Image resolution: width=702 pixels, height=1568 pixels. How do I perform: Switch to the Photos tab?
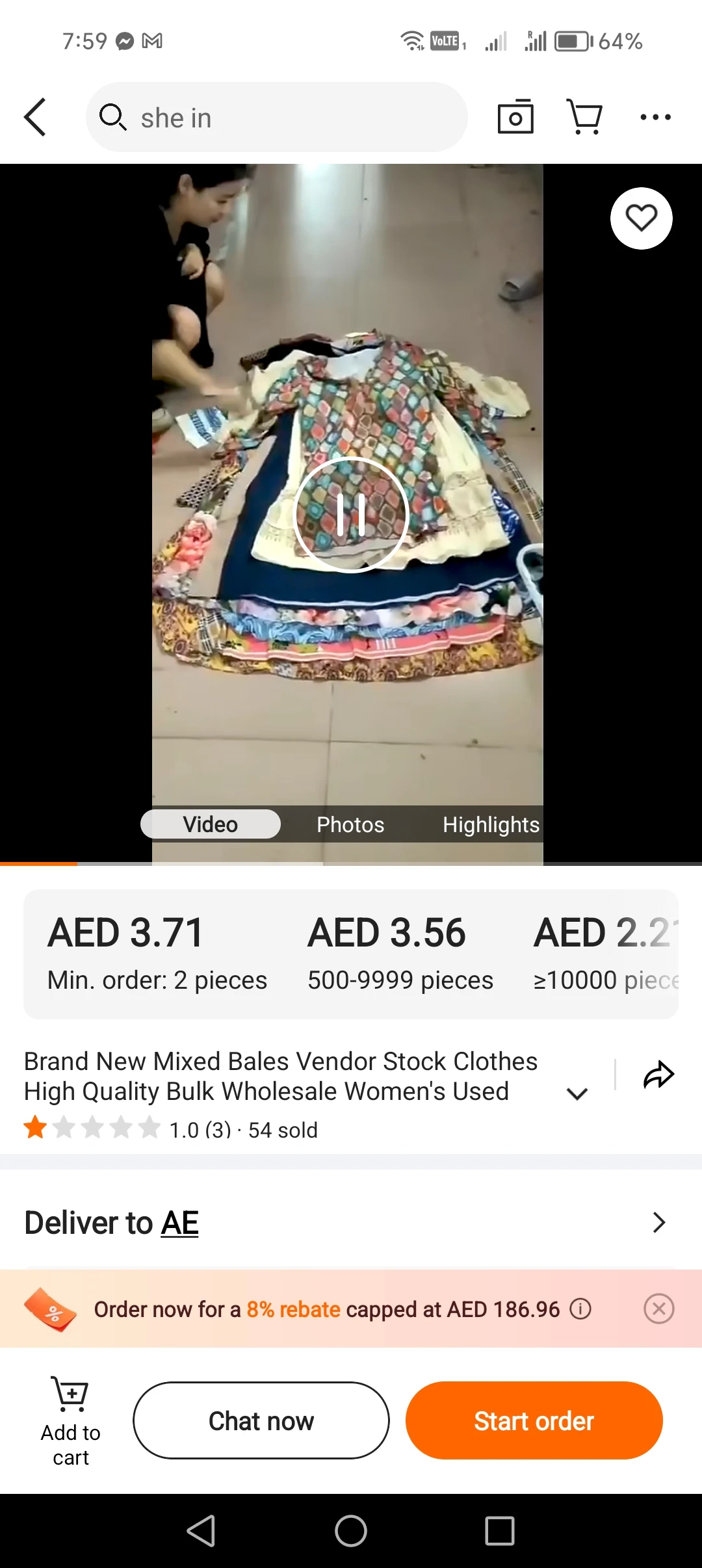coord(350,824)
